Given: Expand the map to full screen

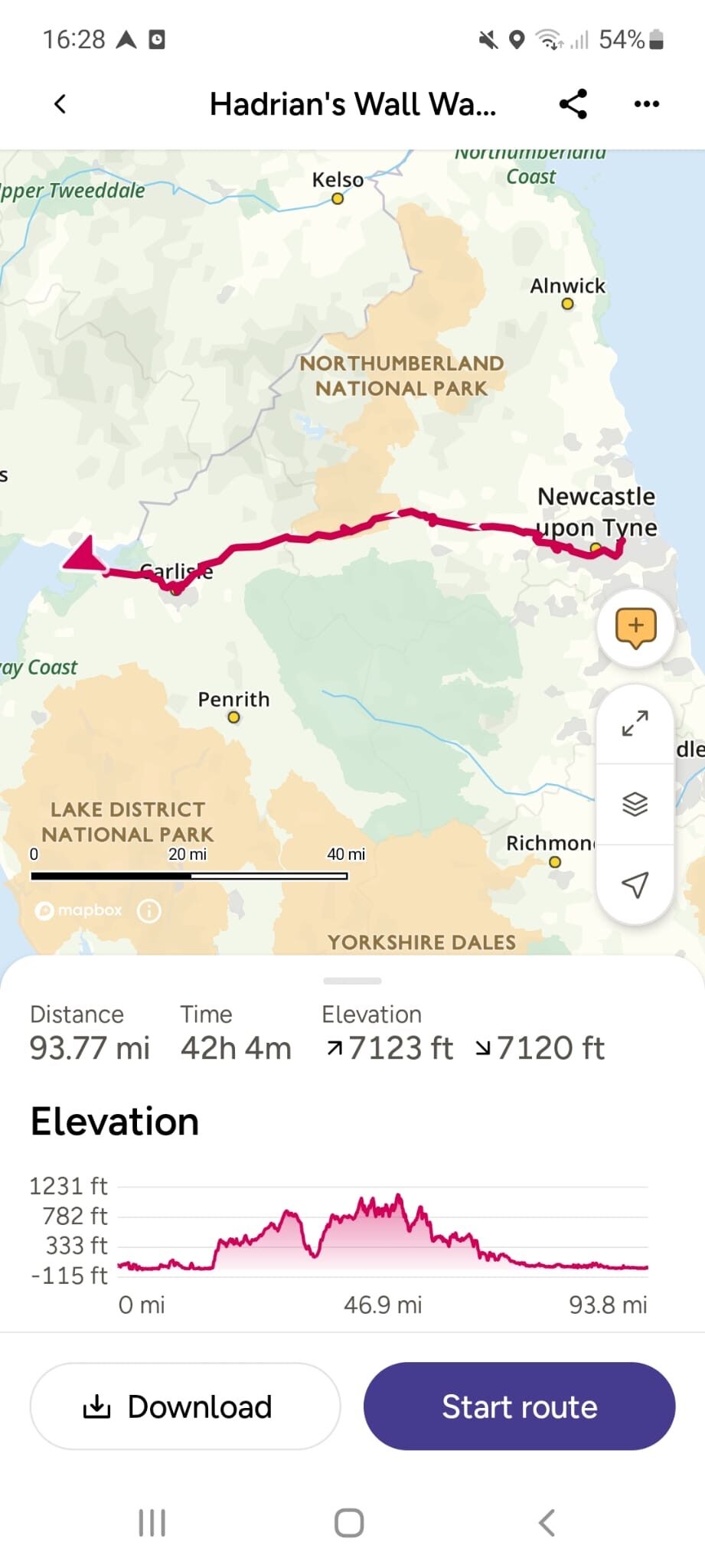Looking at the screenshot, I should tap(635, 724).
